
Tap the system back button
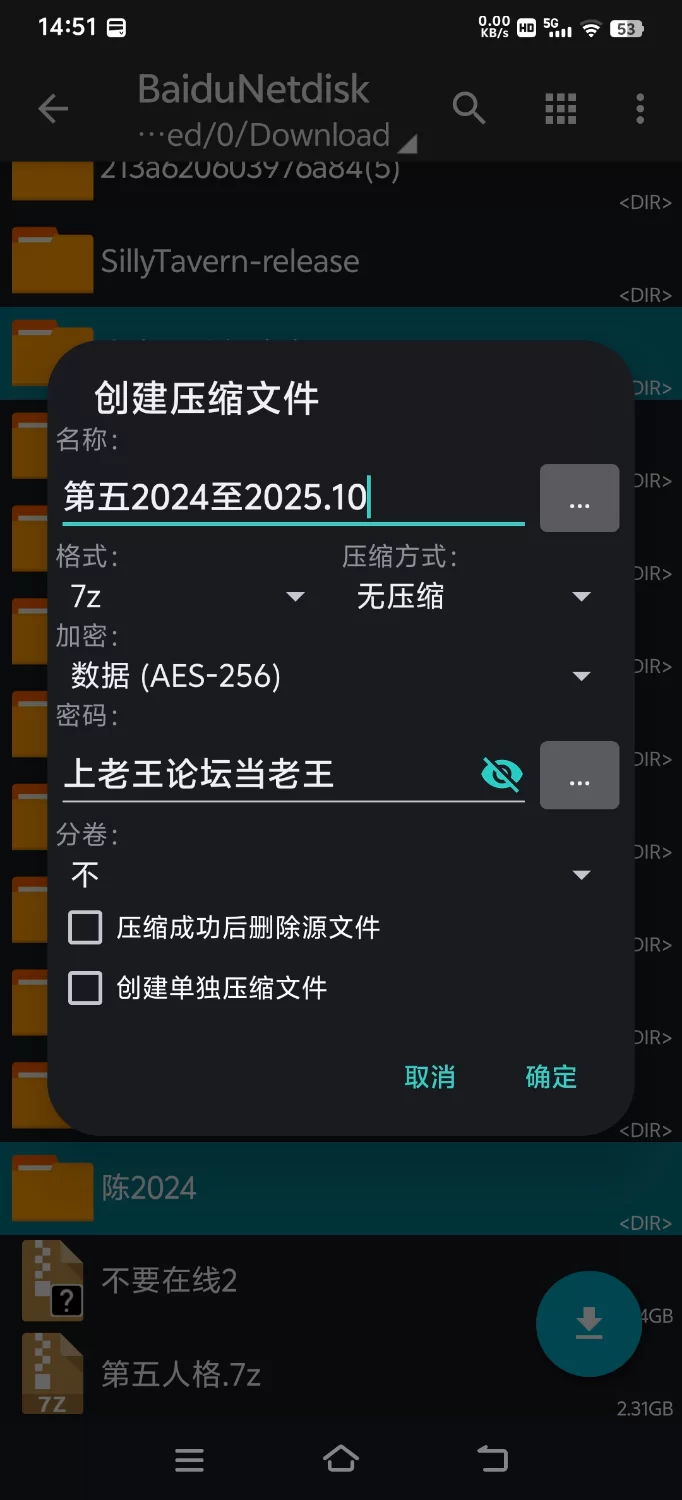492,1459
